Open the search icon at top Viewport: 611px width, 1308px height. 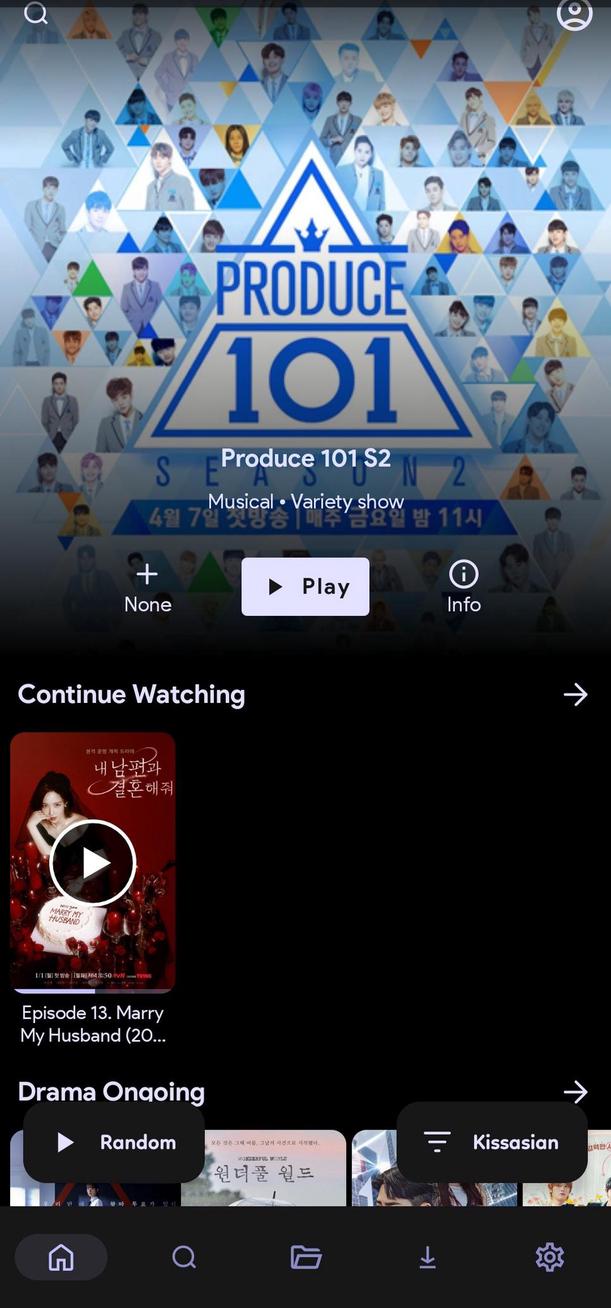coord(36,13)
